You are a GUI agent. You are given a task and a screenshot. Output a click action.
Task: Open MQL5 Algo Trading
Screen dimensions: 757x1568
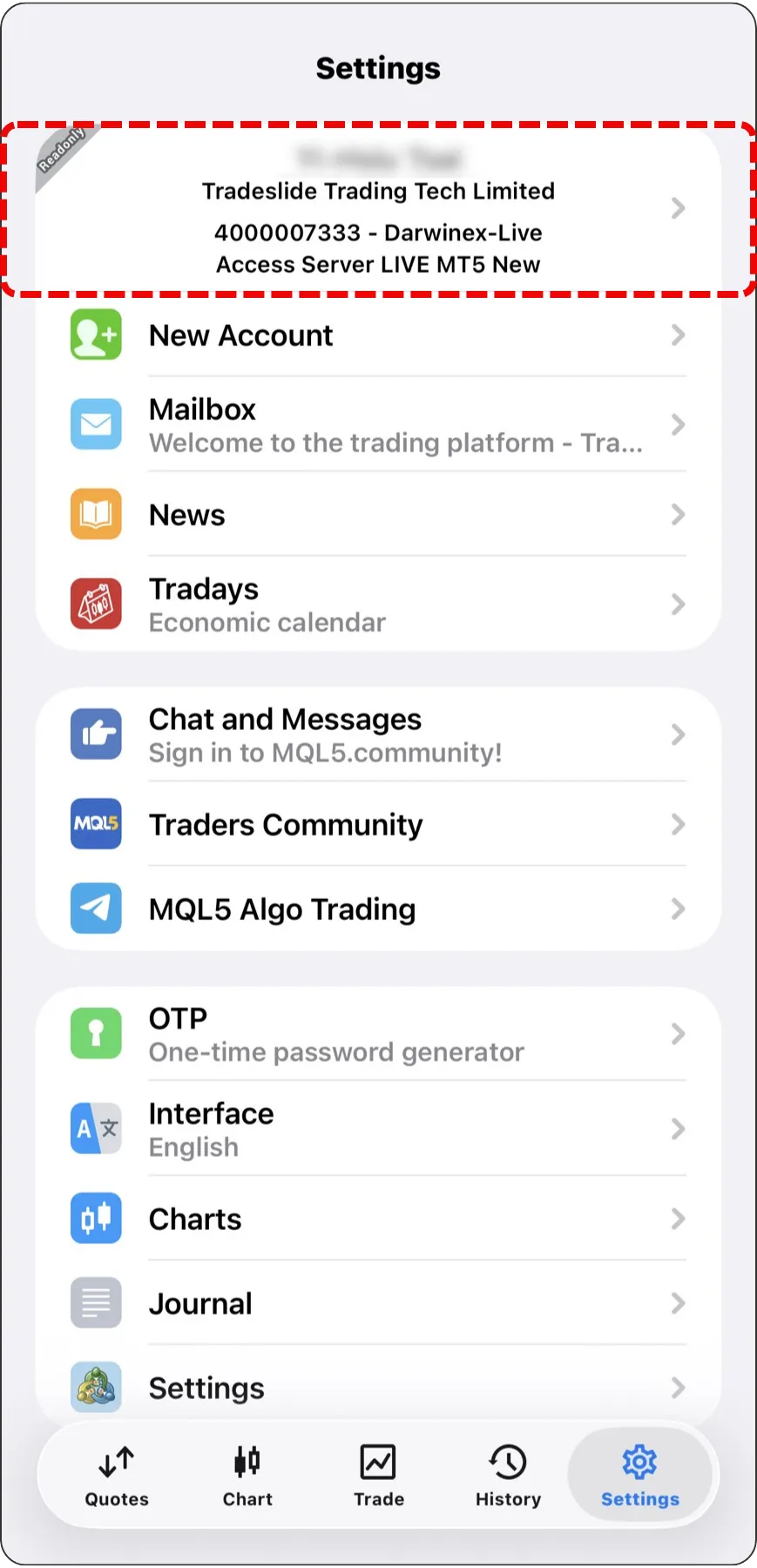coord(378,909)
